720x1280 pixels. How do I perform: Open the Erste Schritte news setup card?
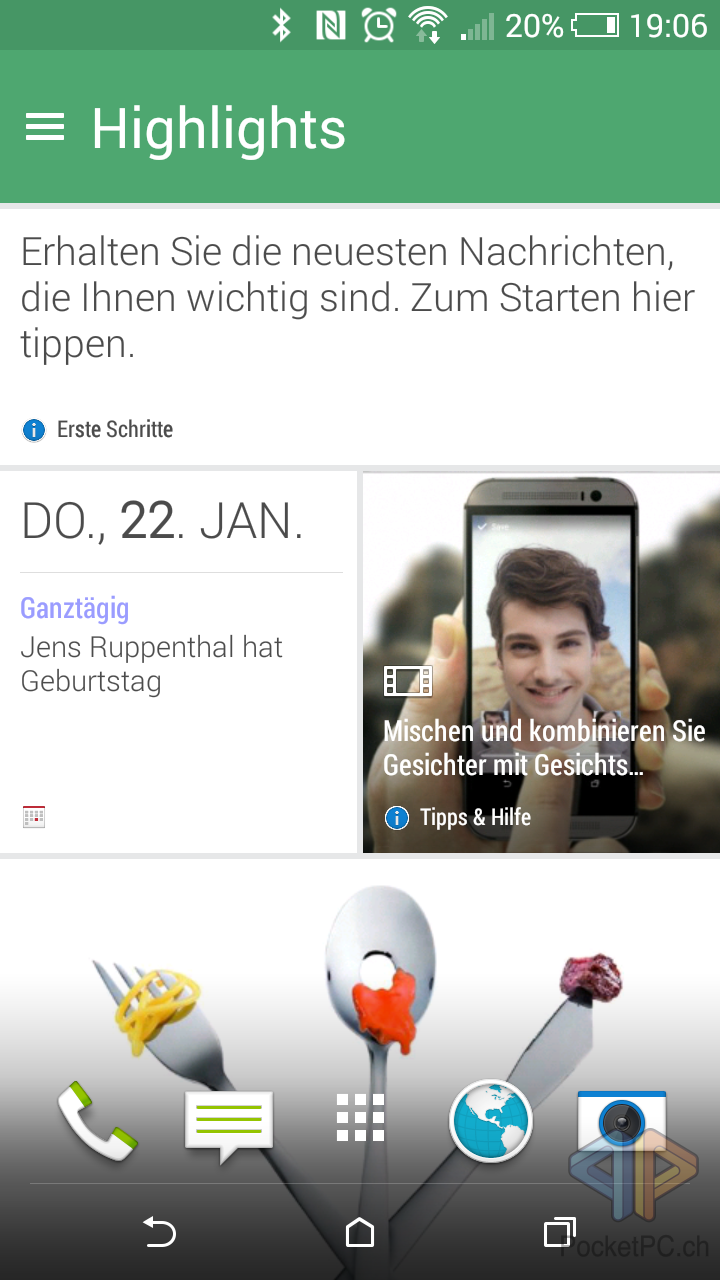coord(360,336)
